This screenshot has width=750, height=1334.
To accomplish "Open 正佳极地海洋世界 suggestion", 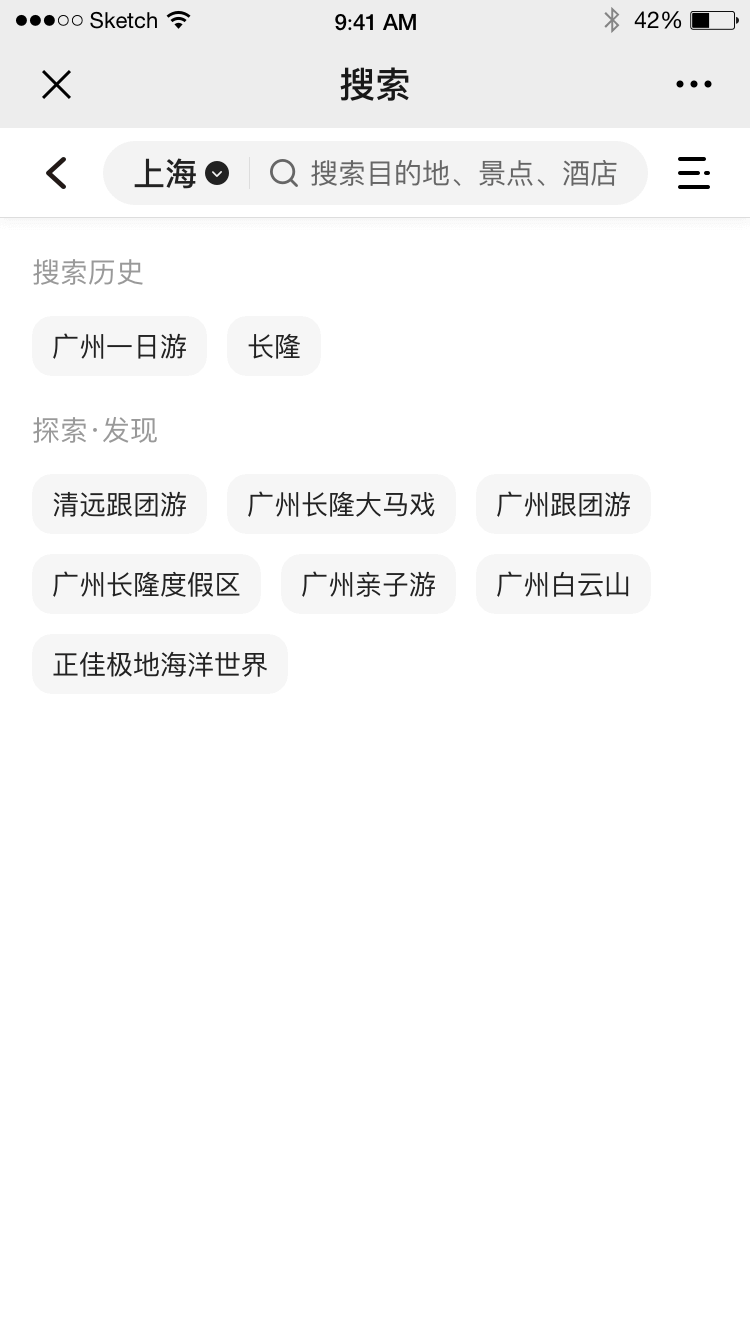I will tap(160, 664).
